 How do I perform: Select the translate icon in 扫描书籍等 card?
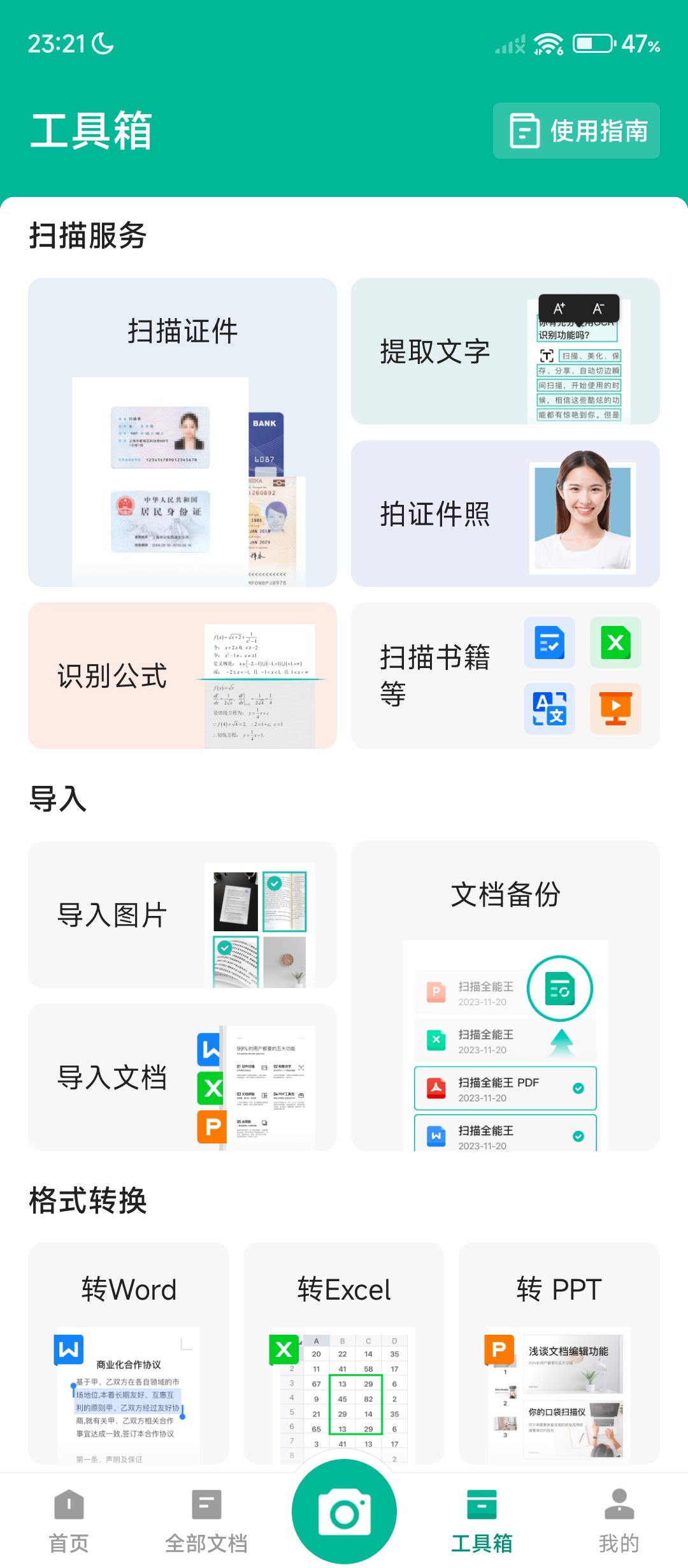tap(549, 709)
